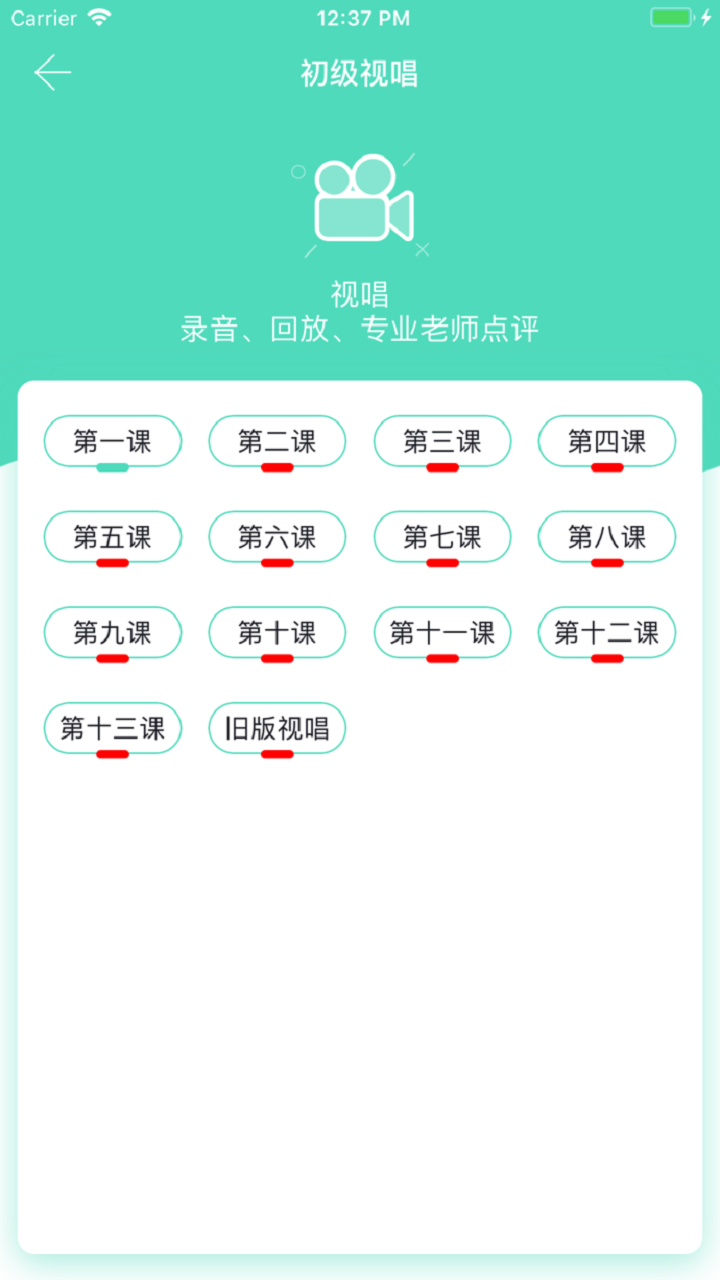The image size is (720, 1280).
Task: Tap the Wi-Fi indicator in status bar
Action: click(x=97, y=16)
